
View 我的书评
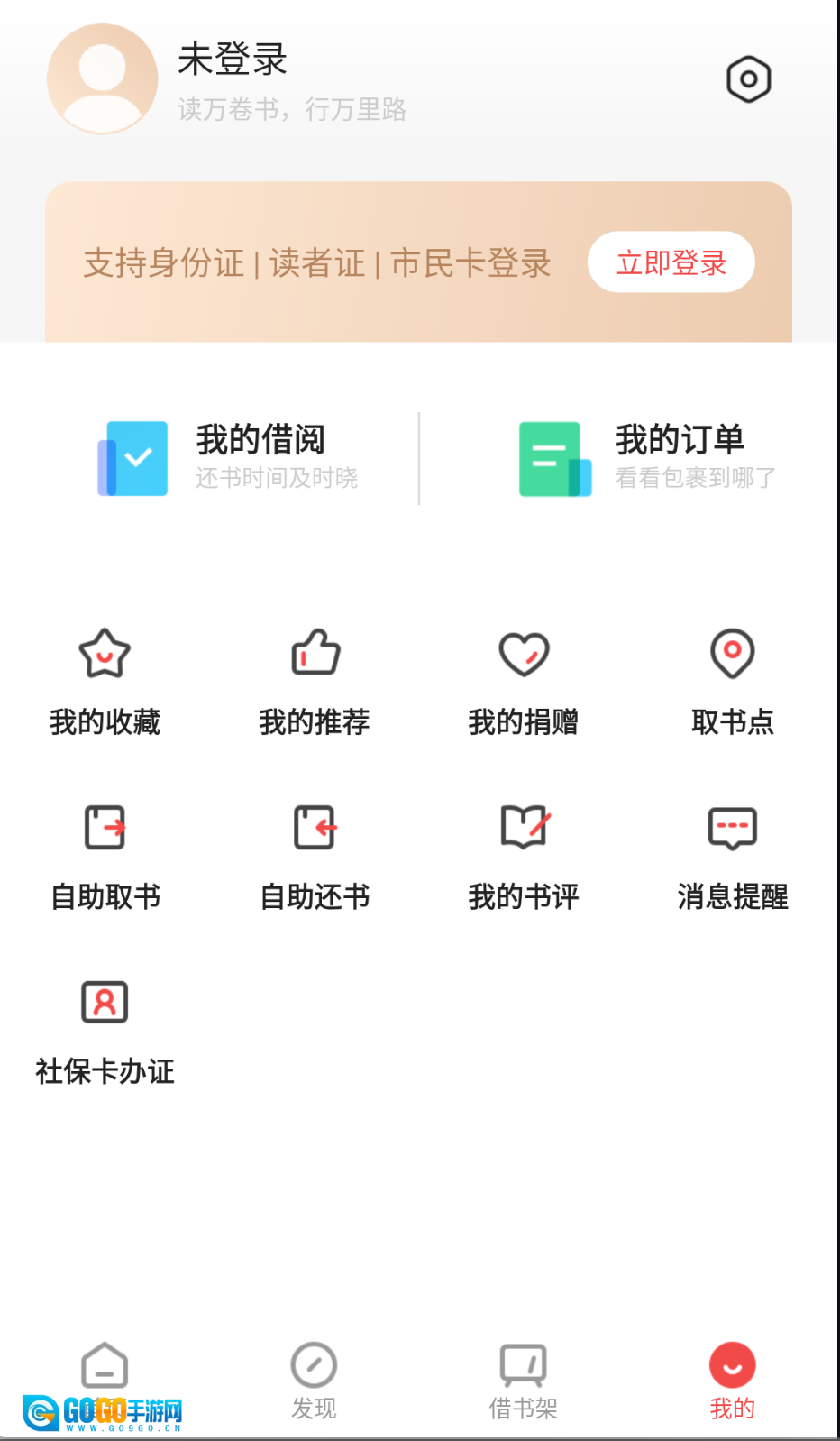click(x=524, y=854)
